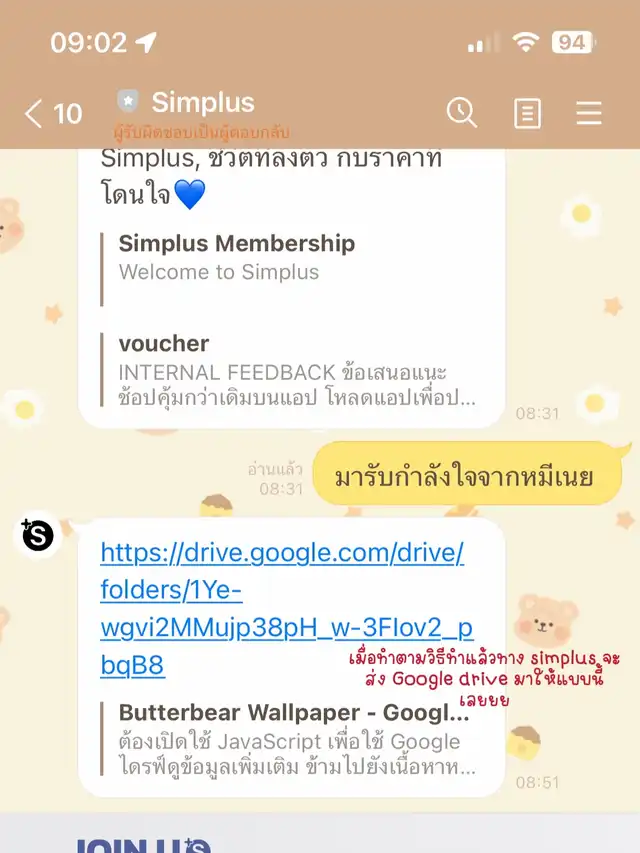
Task: Open the chat notes icon
Action: [x=527, y=113]
